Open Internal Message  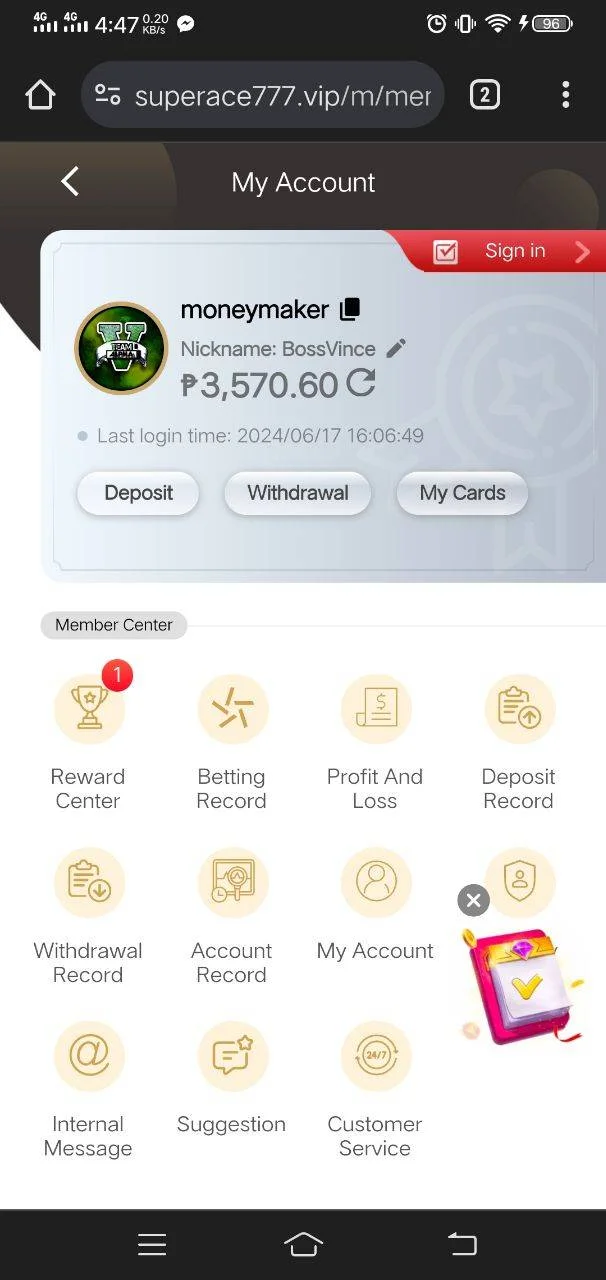tap(88, 1089)
